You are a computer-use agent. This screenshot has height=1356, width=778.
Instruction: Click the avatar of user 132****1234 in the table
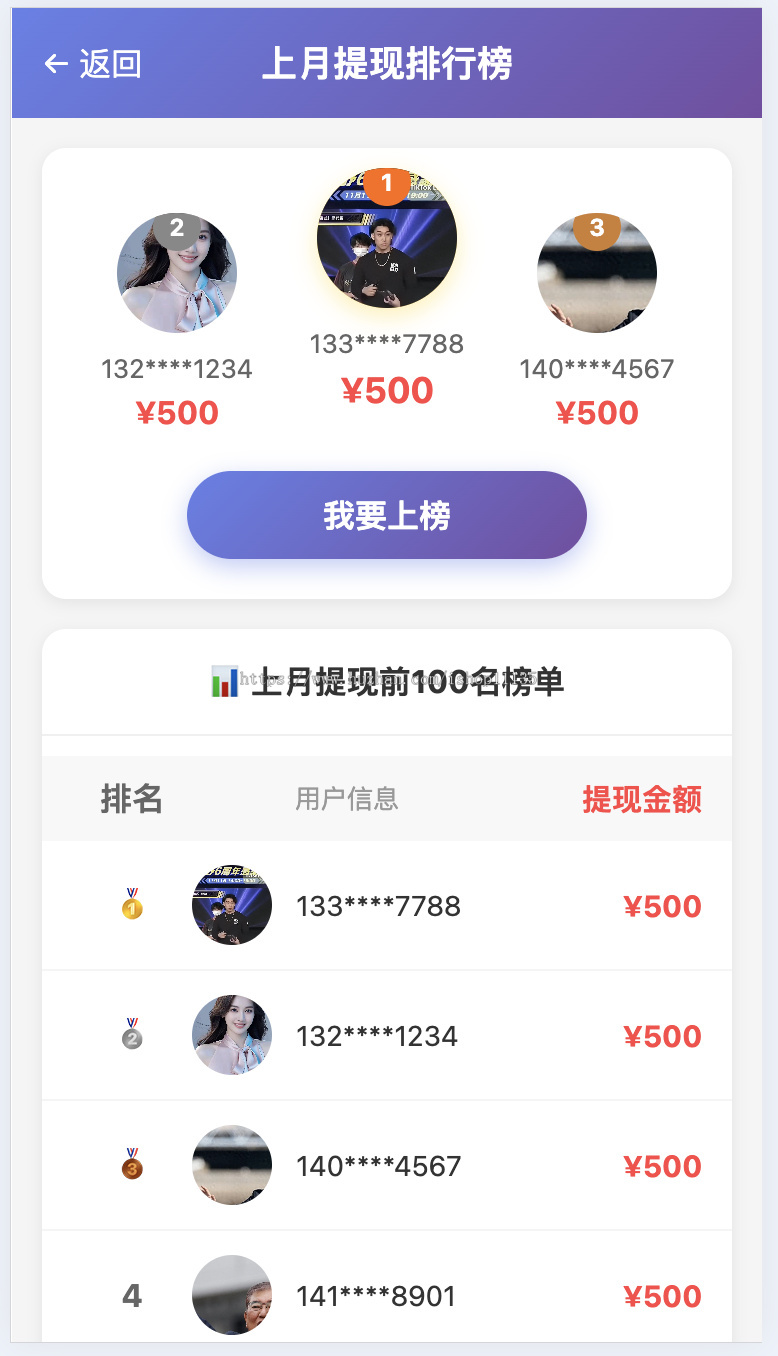click(x=231, y=1036)
